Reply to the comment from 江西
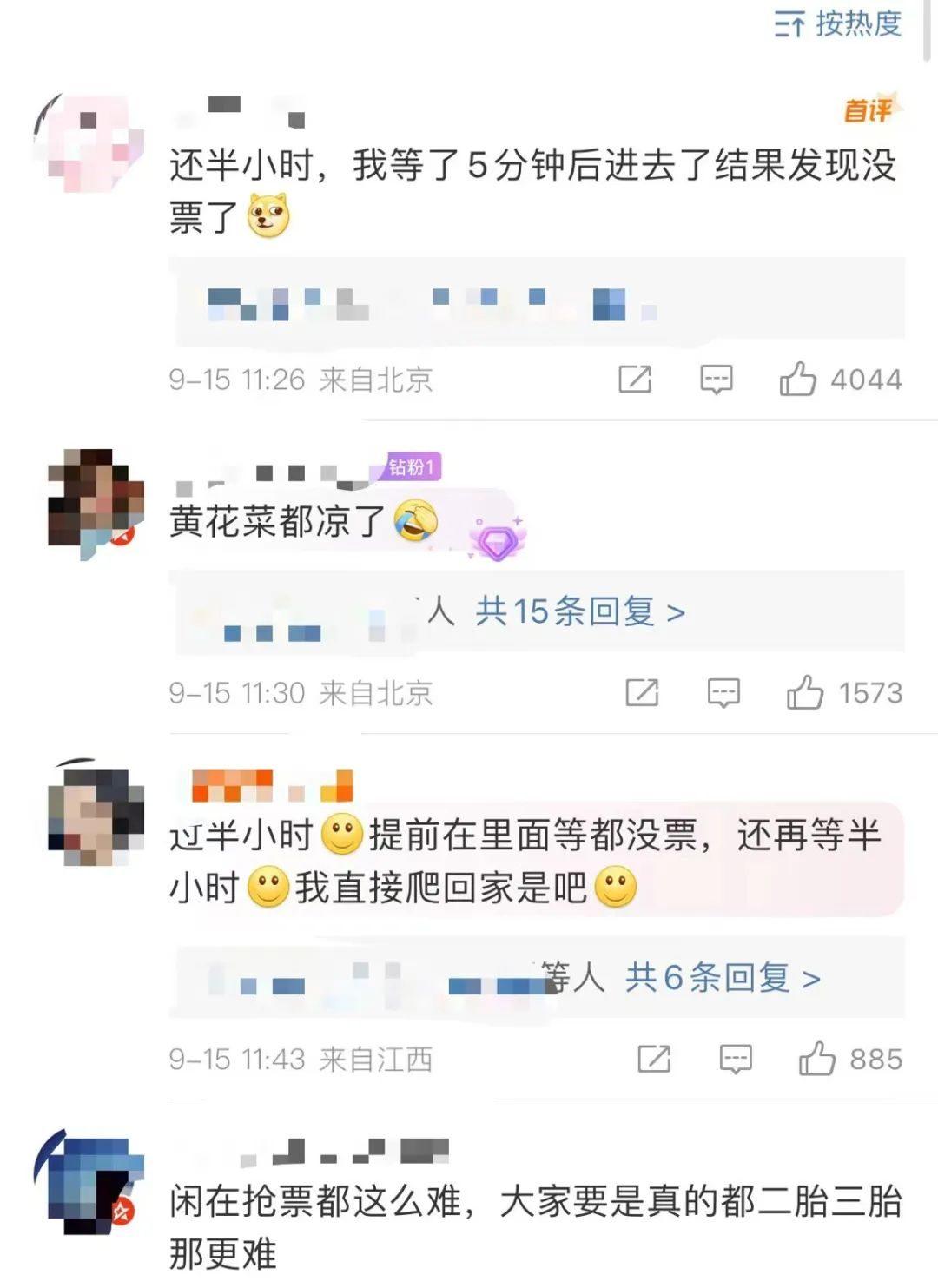Image resolution: width=938 pixels, height=1288 pixels. [x=736, y=1060]
